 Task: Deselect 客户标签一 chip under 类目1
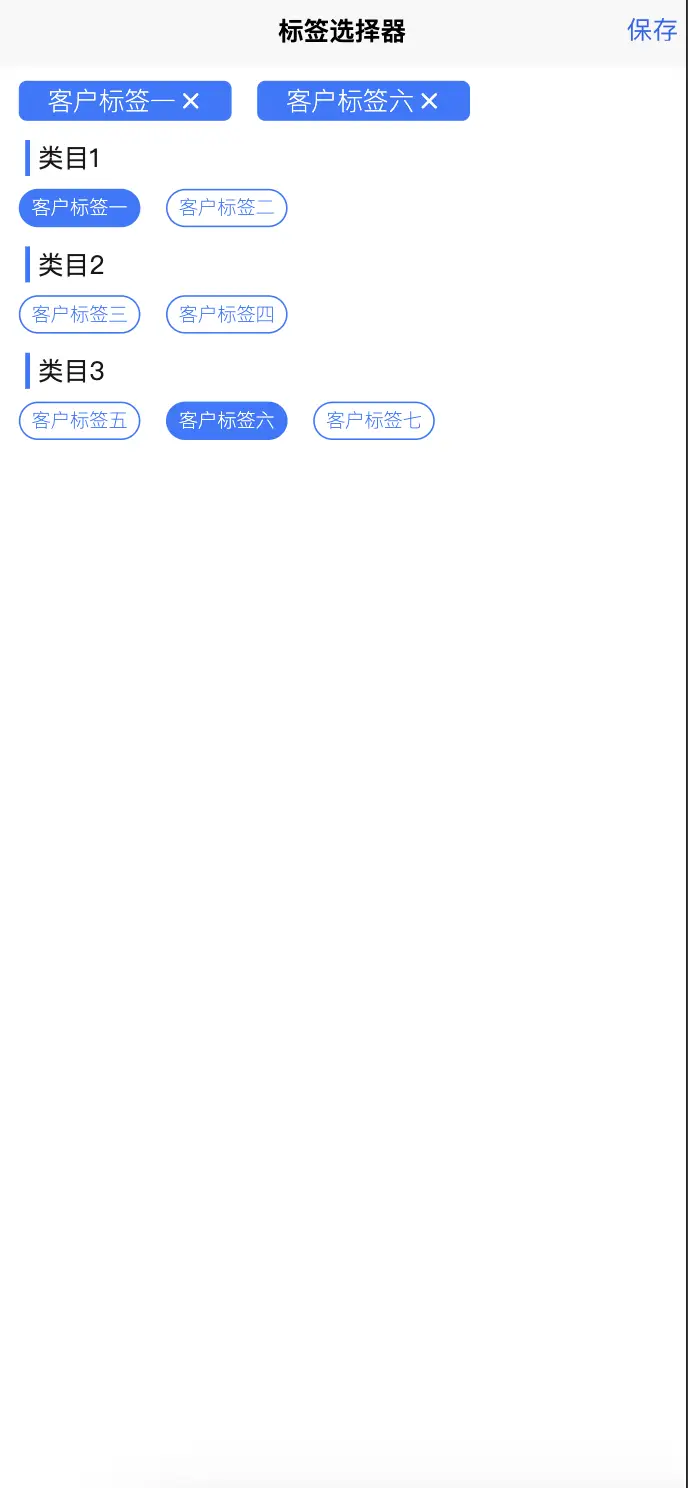(x=80, y=208)
